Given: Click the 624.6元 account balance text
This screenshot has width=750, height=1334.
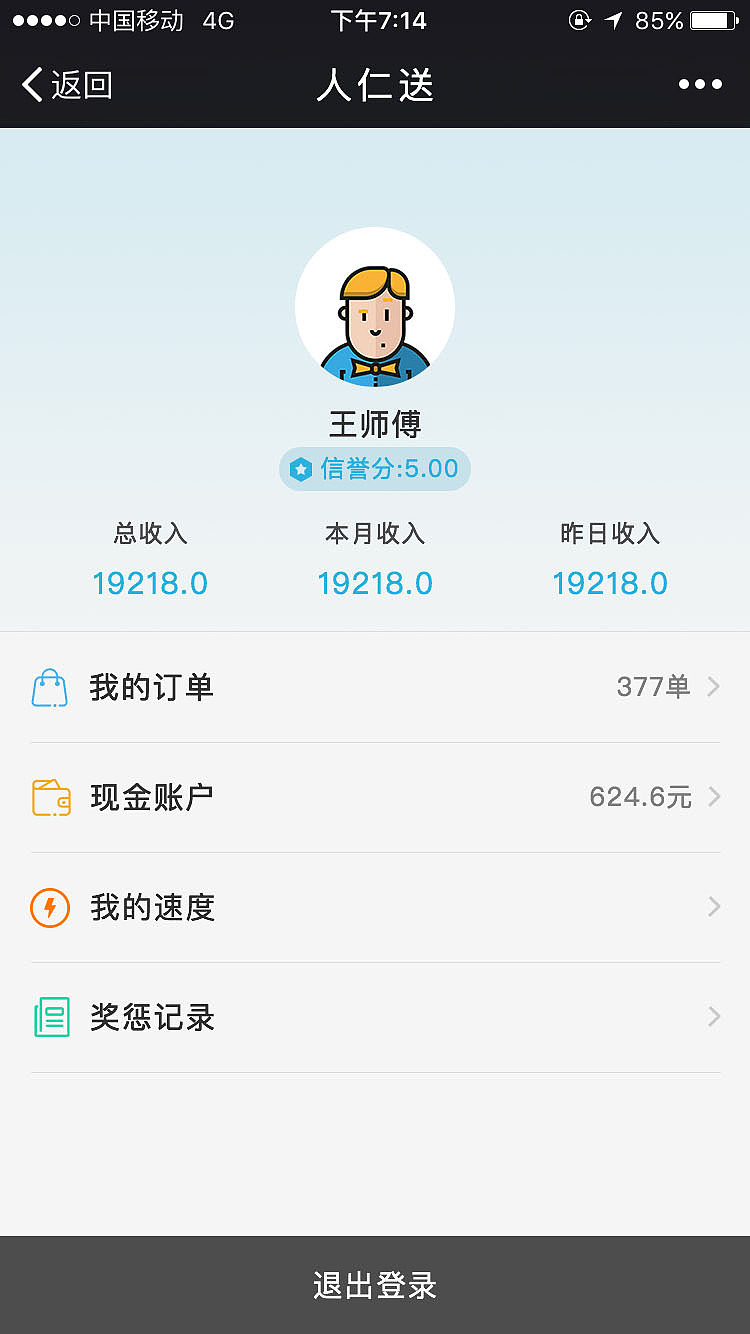Looking at the screenshot, I should click(x=641, y=797).
